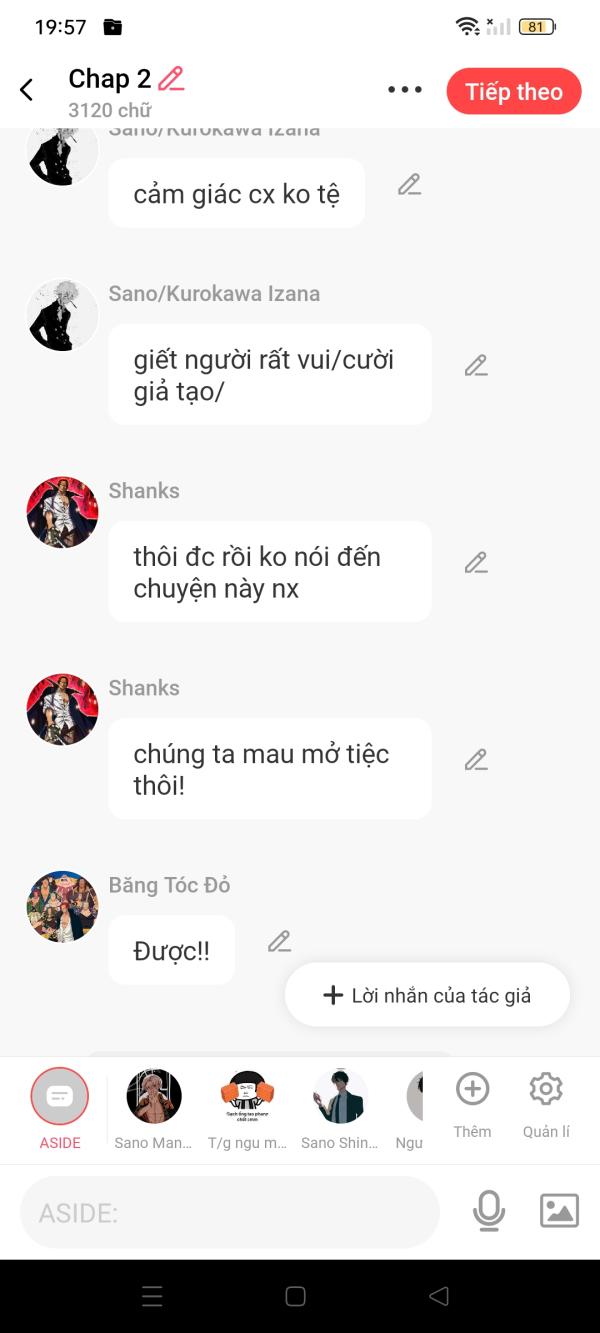Image resolution: width=600 pixels, height=1333 pixels.
Task: Insert an image with the picture icon
Action: (559, 1211)
